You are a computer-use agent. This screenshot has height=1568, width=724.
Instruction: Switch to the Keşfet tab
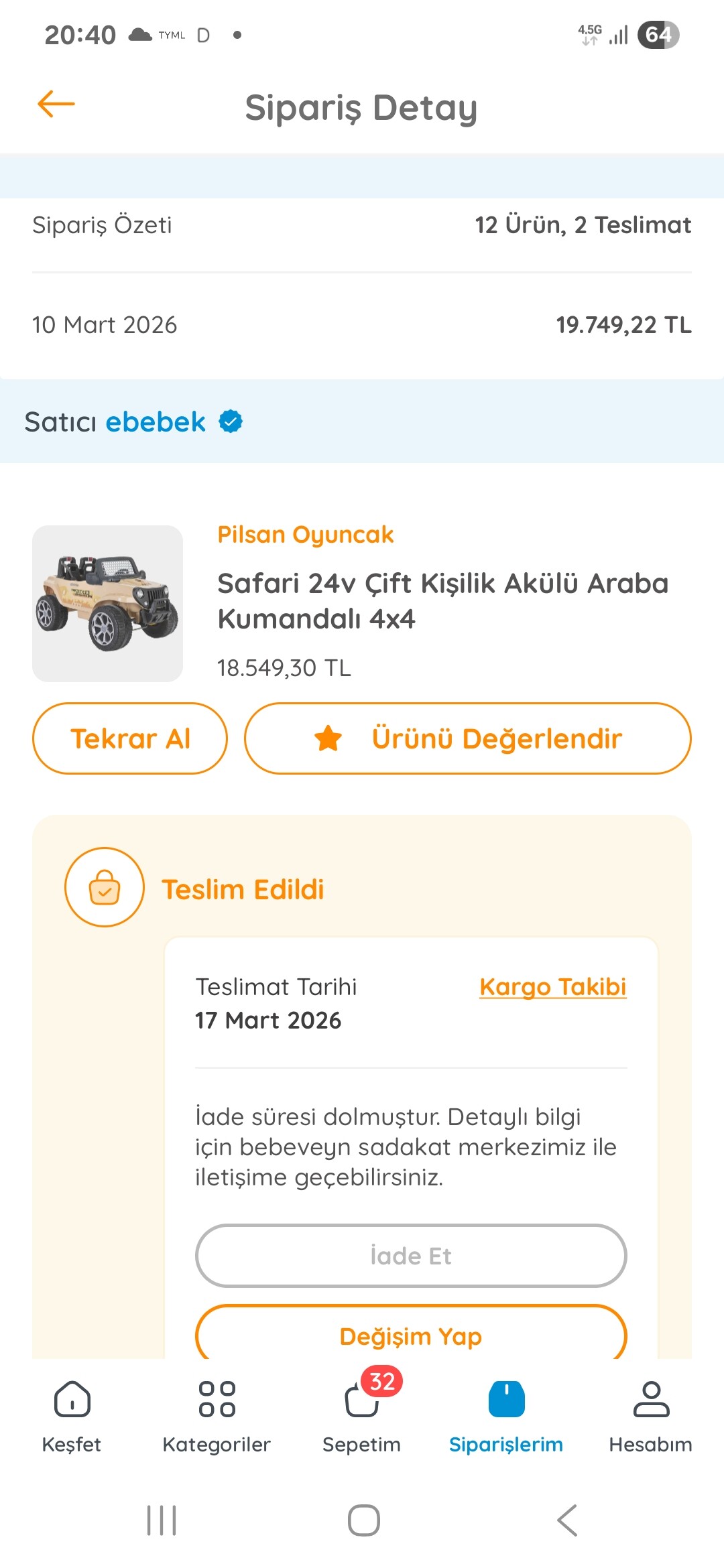tap(72, 1415)
